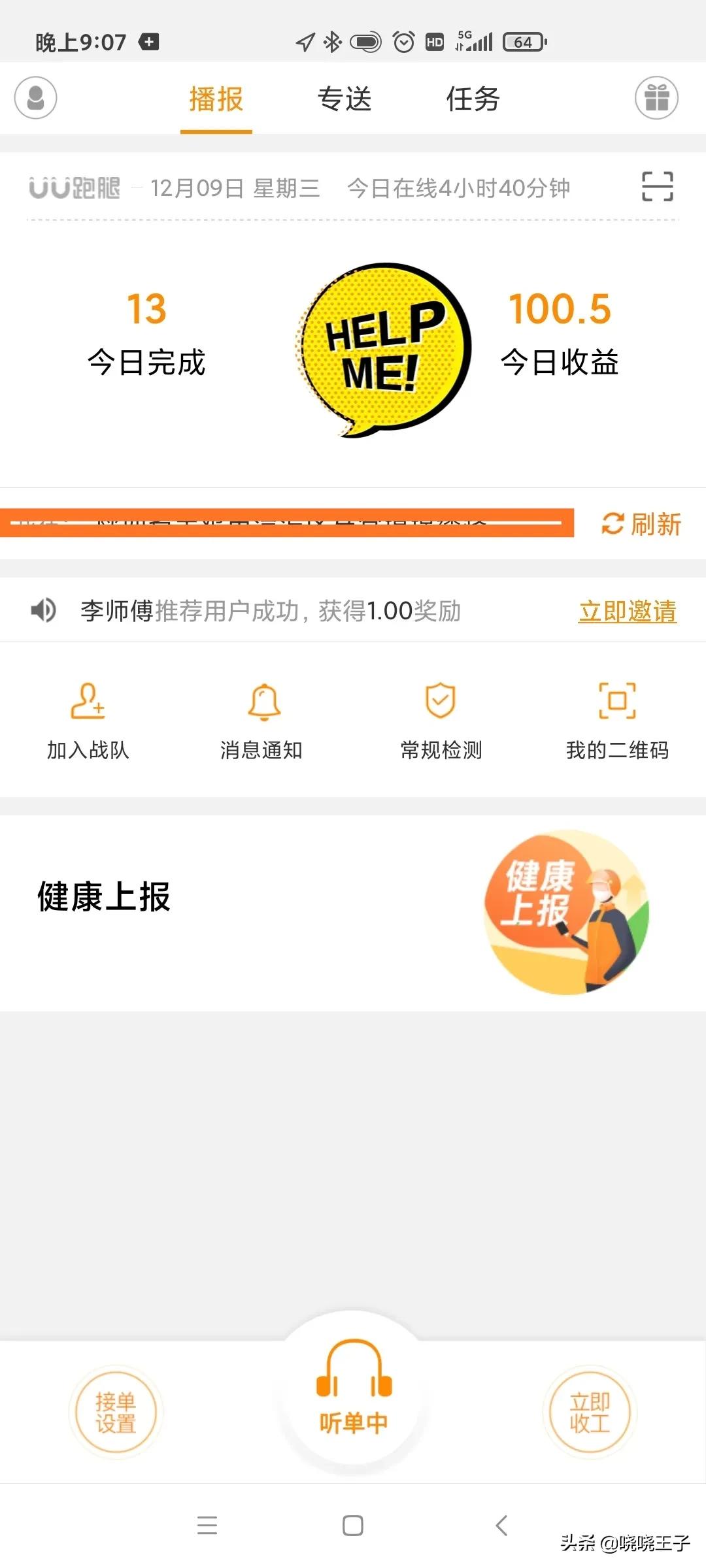Tap the 听单中 headphone button

[353, 1392]
